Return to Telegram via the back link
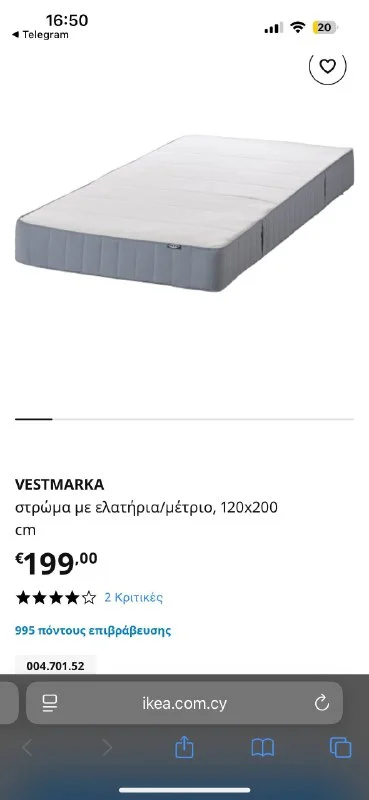 (40, 35)
